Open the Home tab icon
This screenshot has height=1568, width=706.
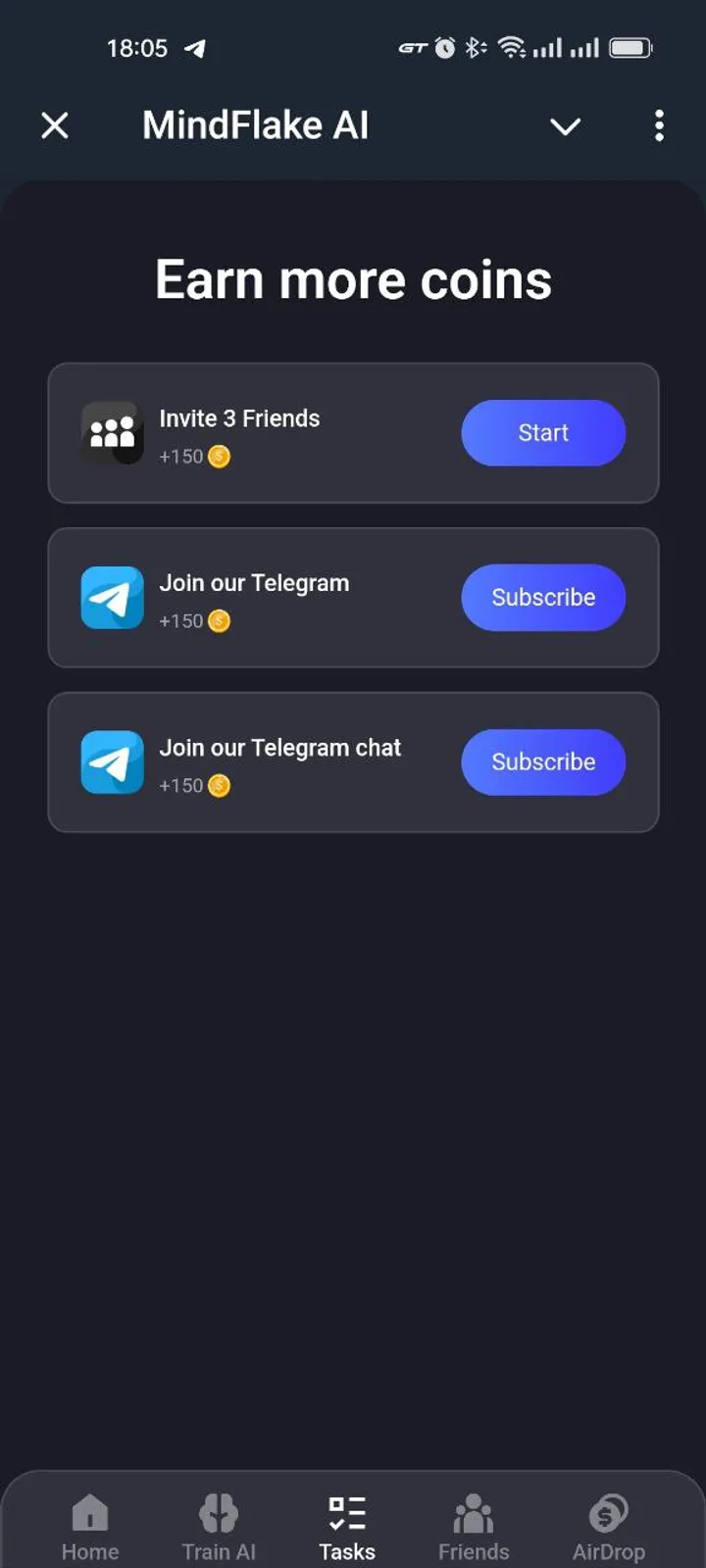tap(89, 1514)
